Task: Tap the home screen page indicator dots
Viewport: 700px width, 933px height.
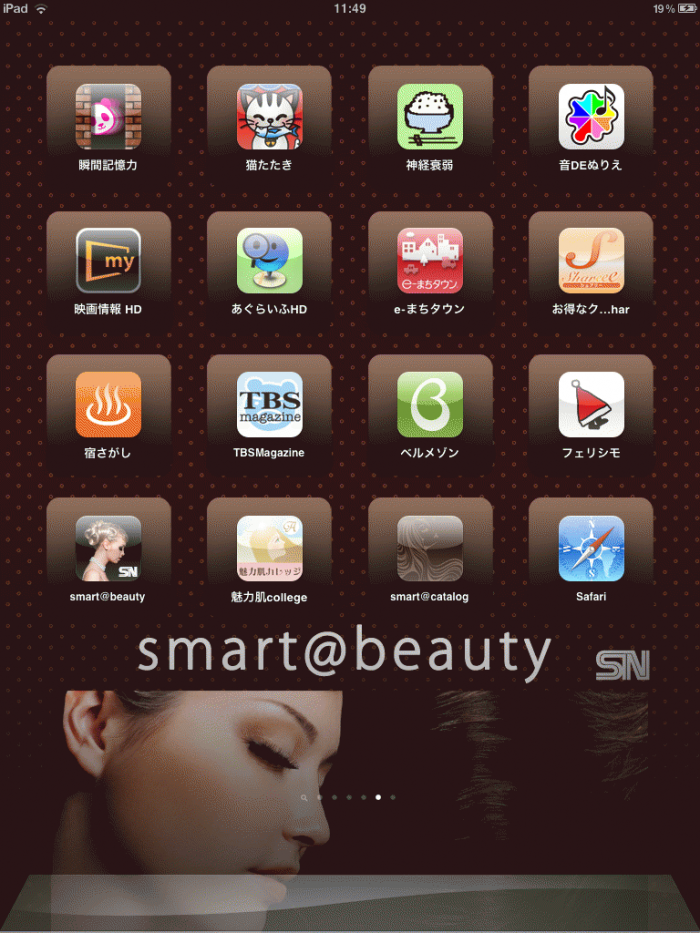Action: pyautogui.click(x=349, y=798)
